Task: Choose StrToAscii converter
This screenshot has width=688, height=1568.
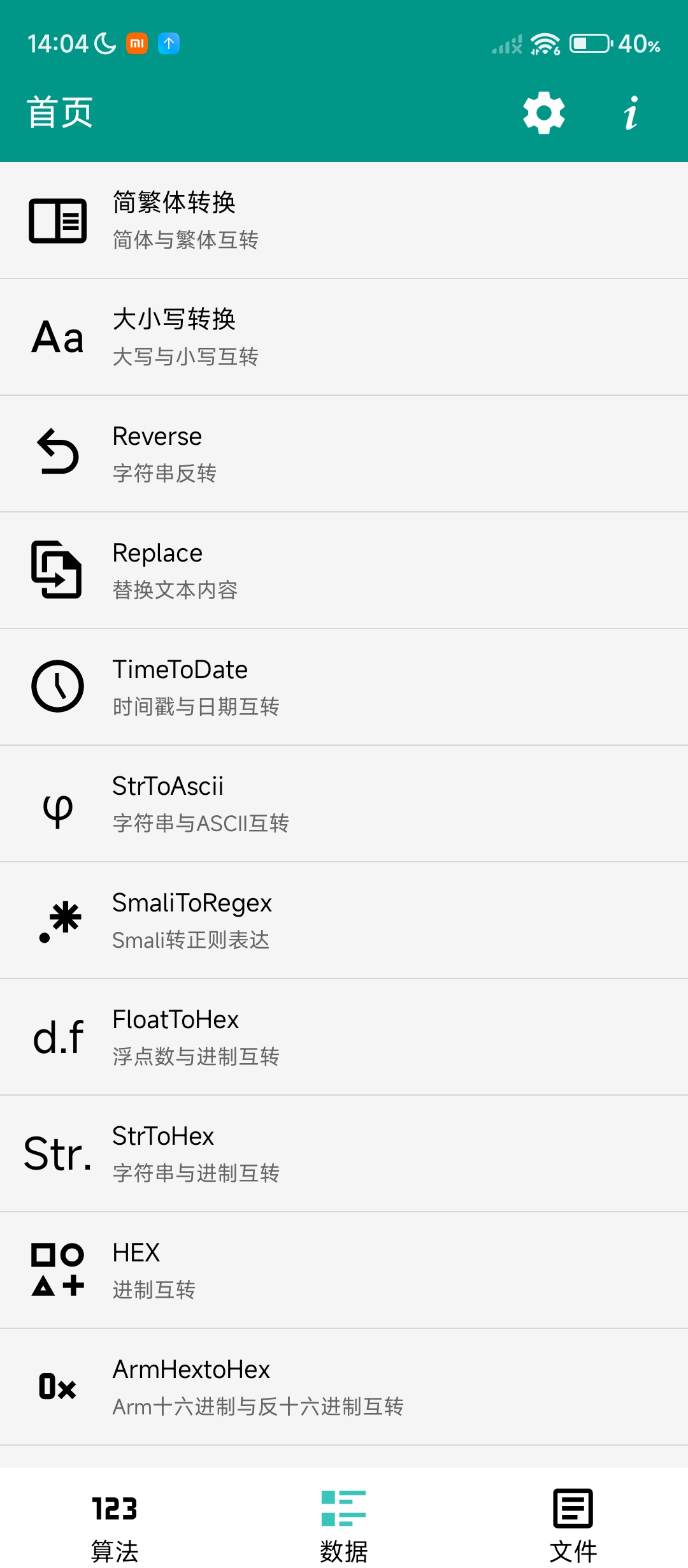Action: pyautogui.click(x=344, y=804)
